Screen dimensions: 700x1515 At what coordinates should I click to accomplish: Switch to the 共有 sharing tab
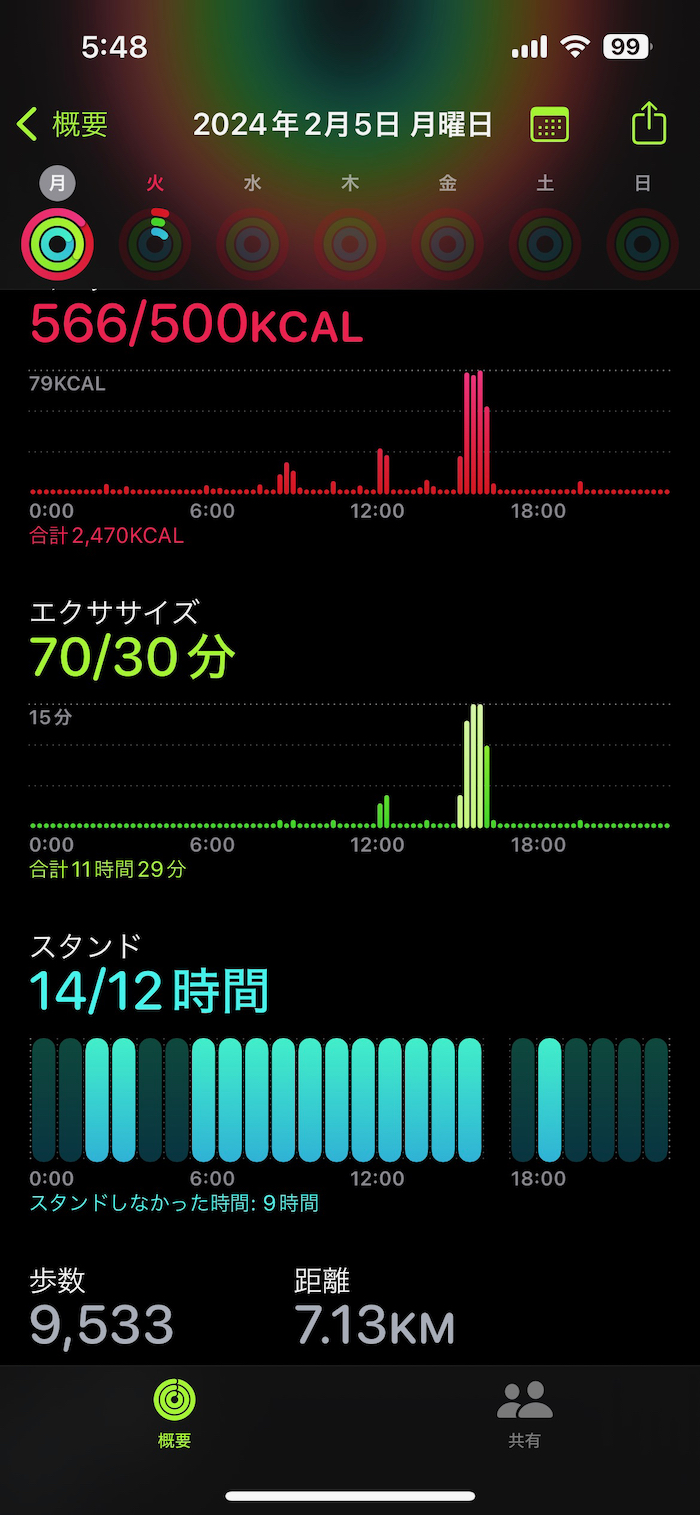[524, 1412]
